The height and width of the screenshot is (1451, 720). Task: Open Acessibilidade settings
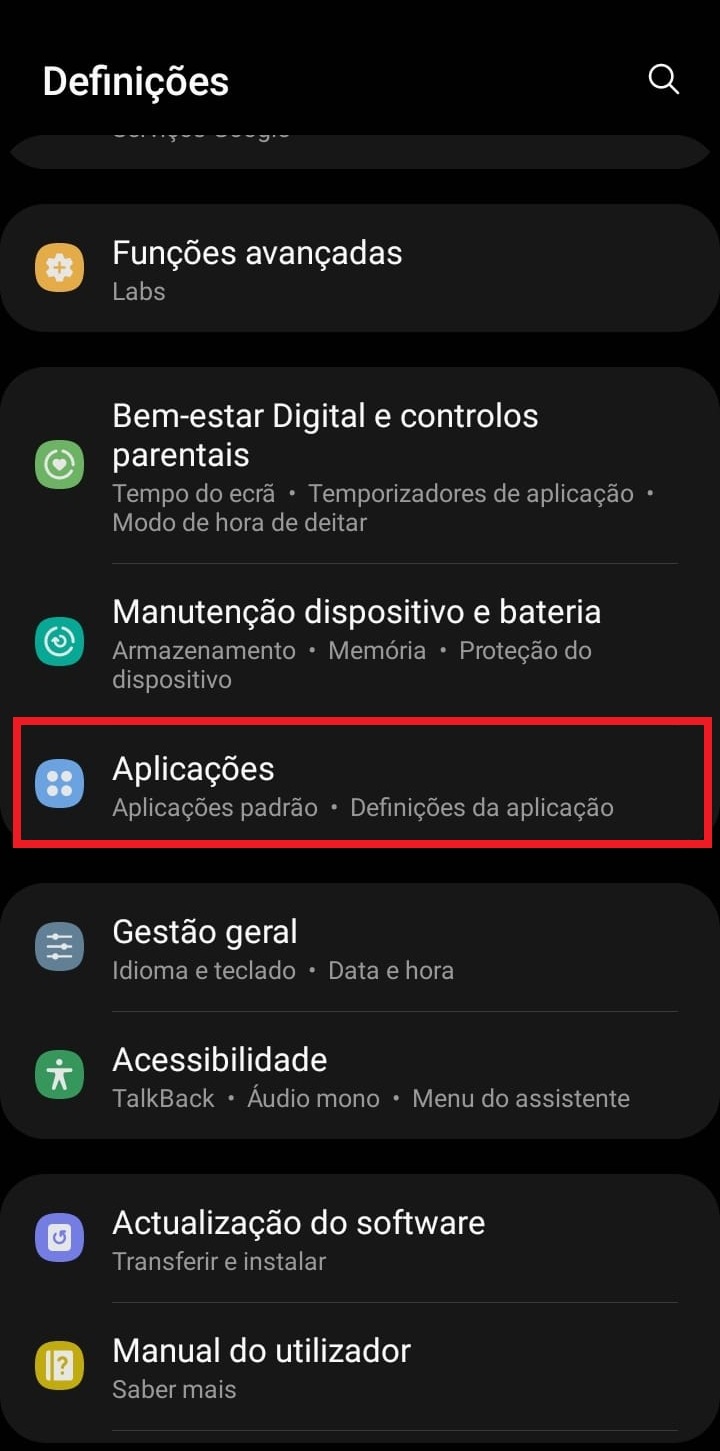click(x=360, y=1075)
